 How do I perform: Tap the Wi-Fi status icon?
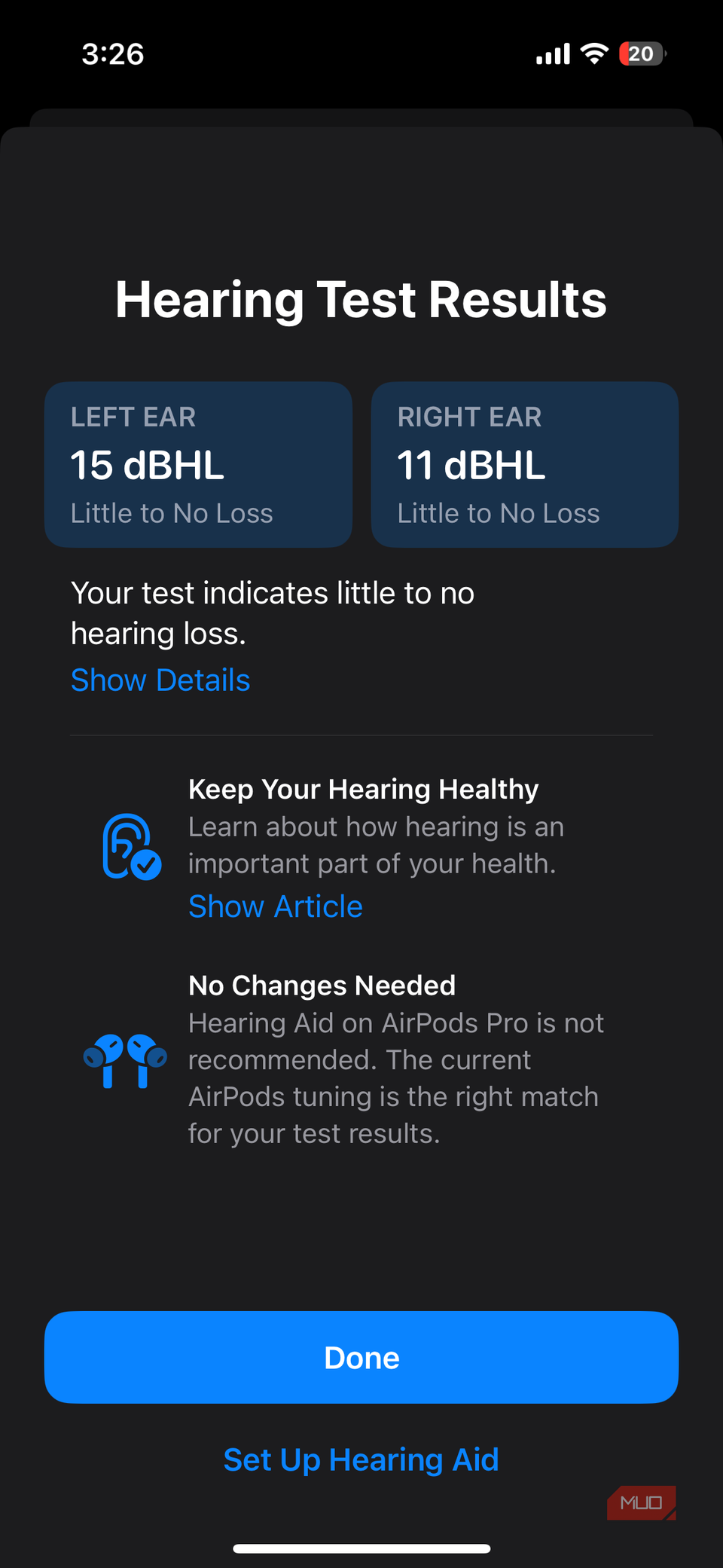tap(594, 53)
